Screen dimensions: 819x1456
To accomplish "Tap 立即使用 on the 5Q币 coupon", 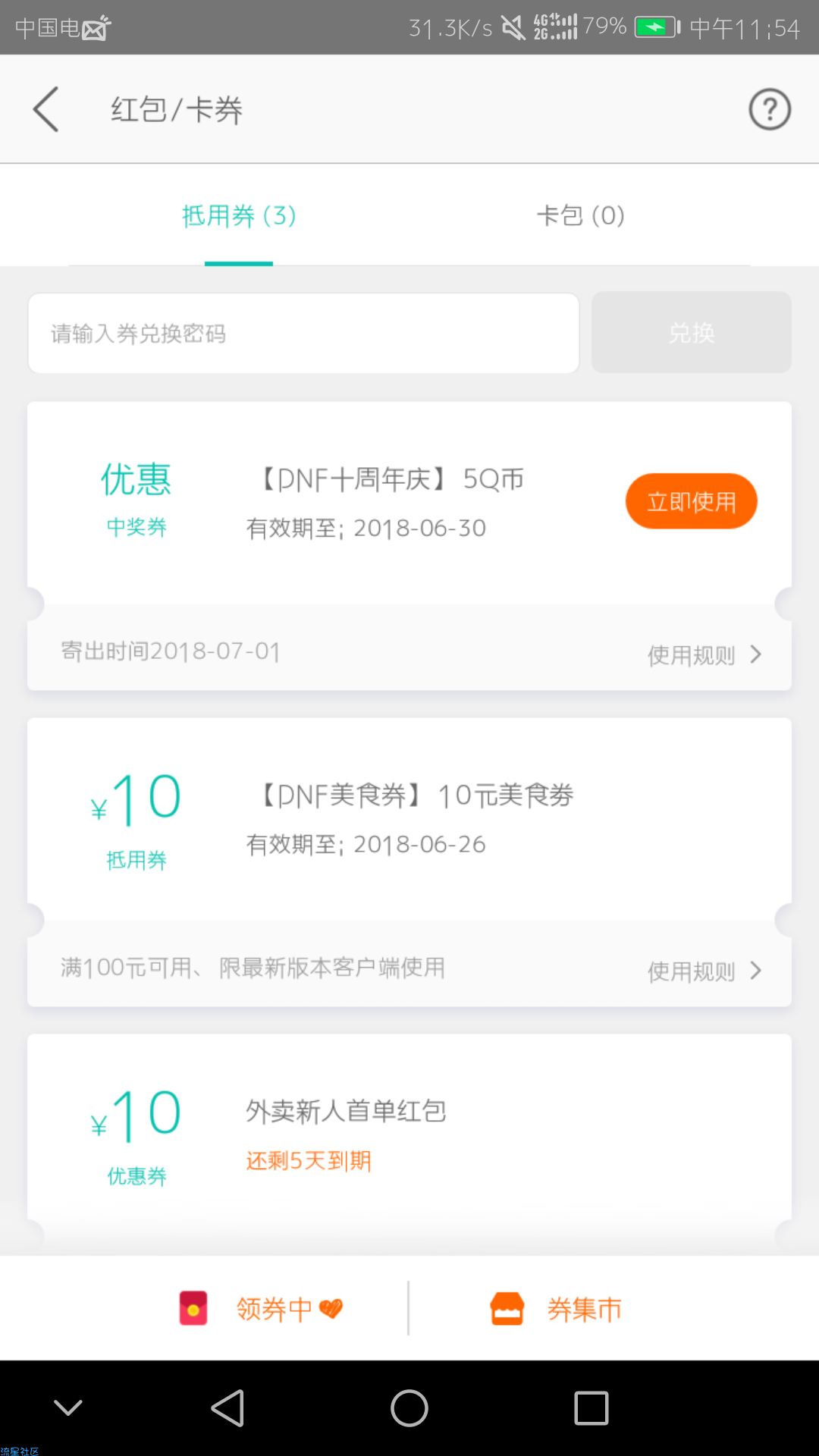I will tap(692, 501).
